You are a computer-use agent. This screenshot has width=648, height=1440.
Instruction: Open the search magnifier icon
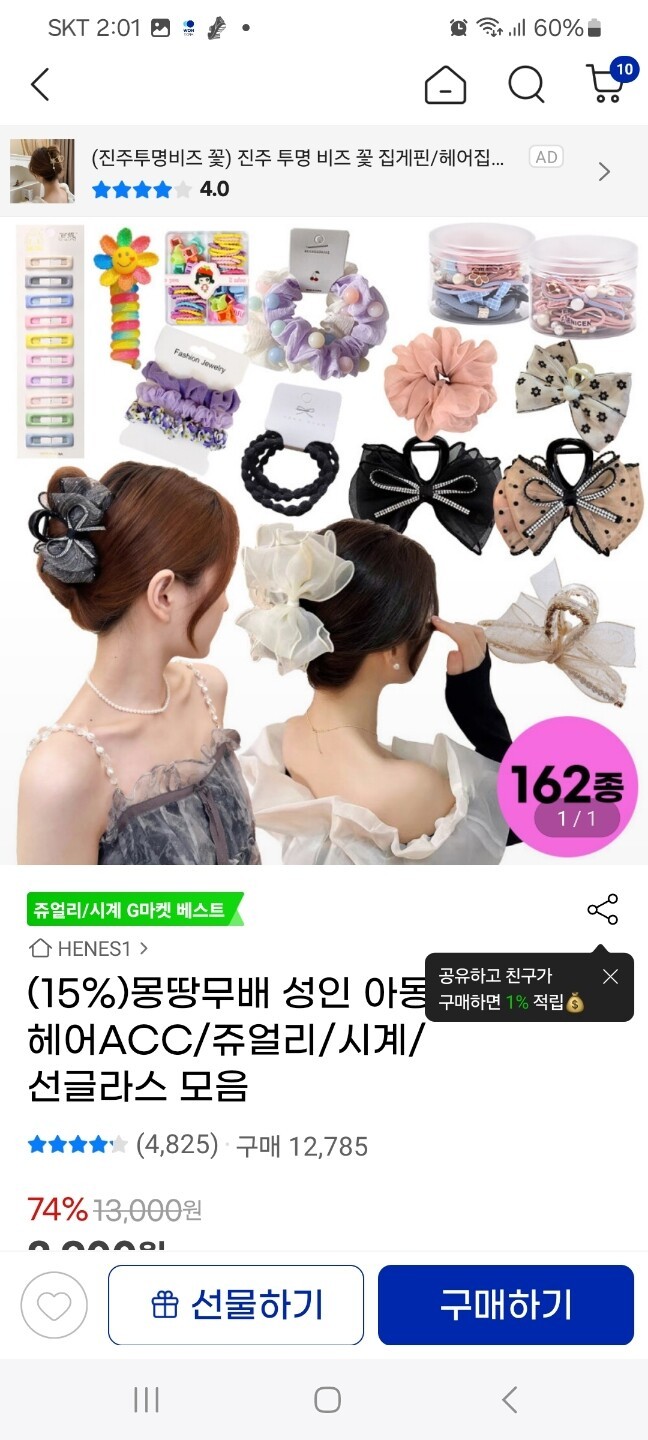[526, 85]
